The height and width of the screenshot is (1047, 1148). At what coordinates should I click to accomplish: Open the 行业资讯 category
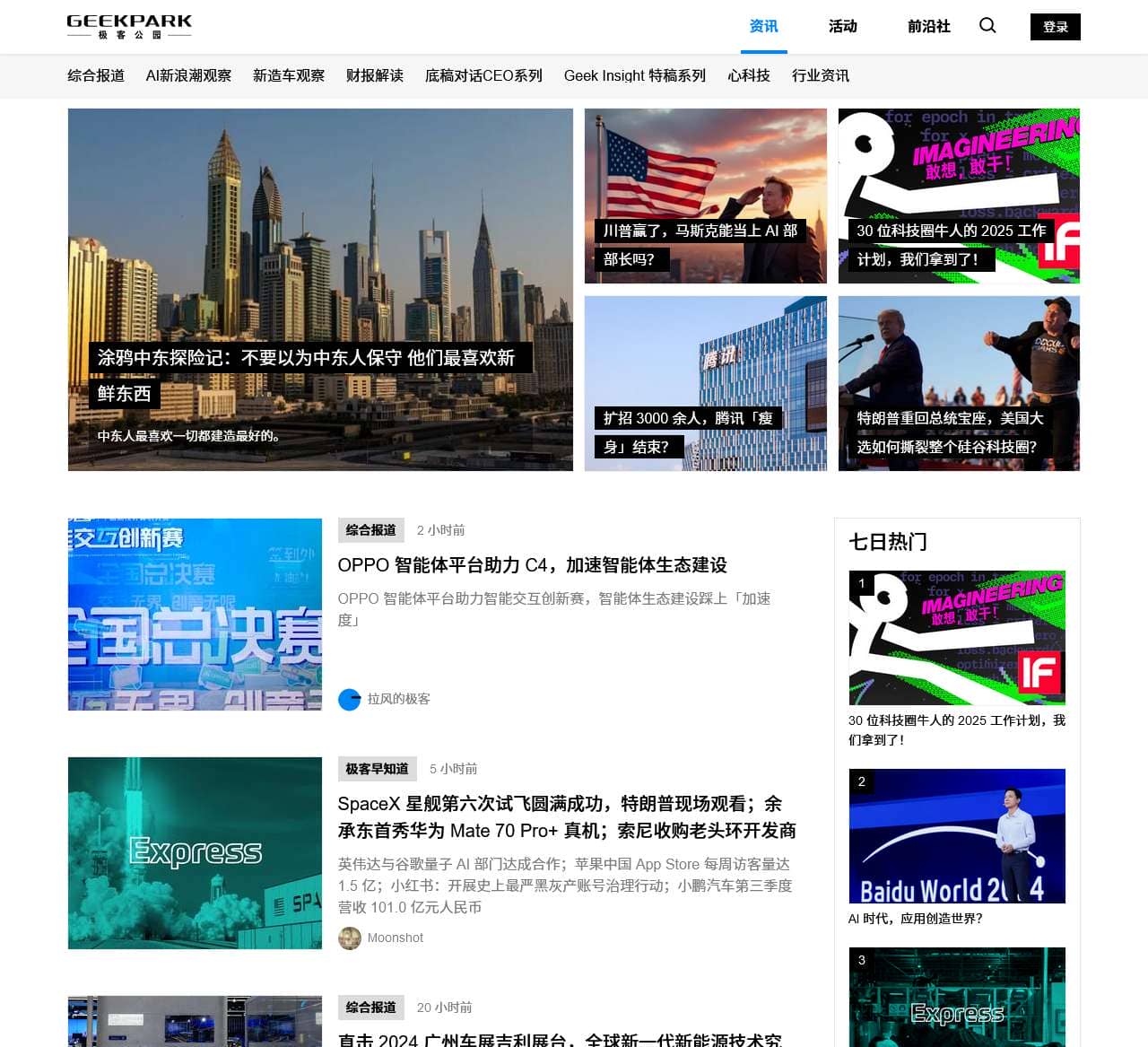click(820, 75)
